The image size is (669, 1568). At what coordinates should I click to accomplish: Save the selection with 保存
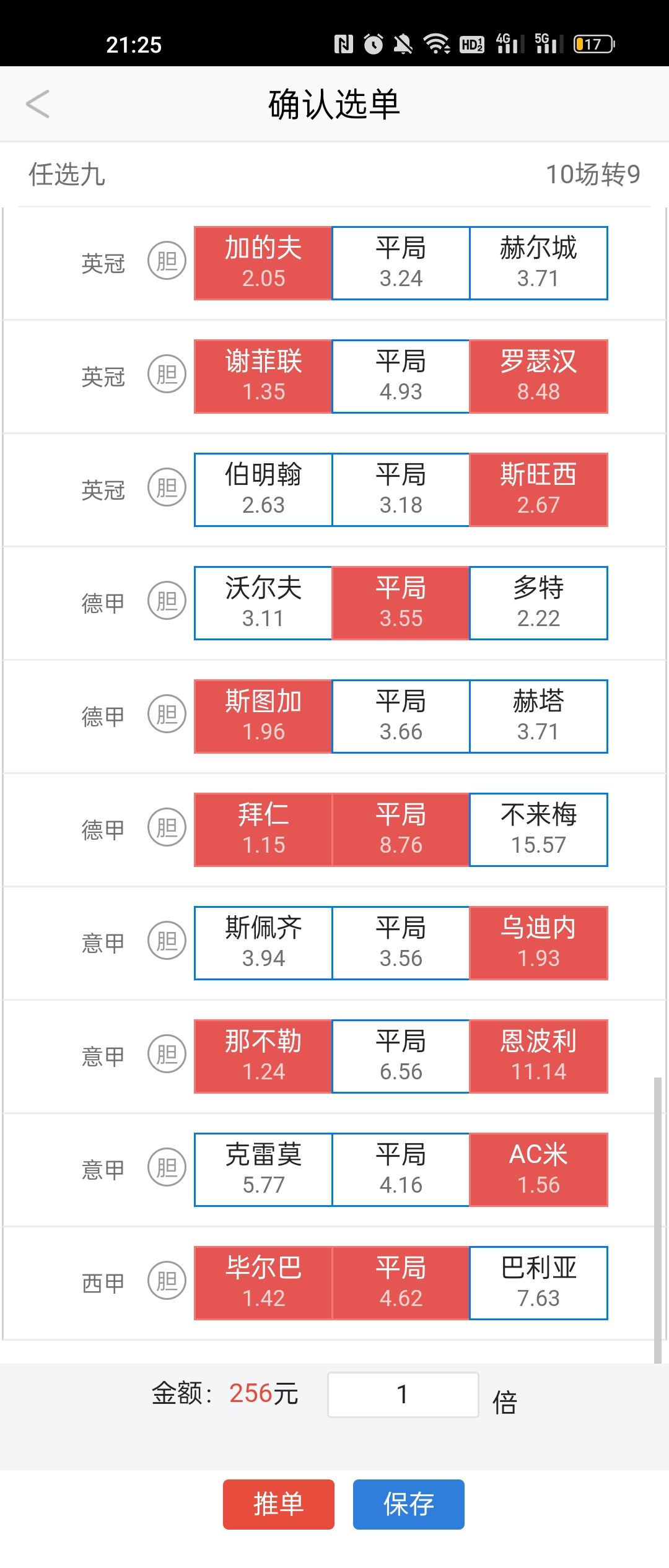408,1504
